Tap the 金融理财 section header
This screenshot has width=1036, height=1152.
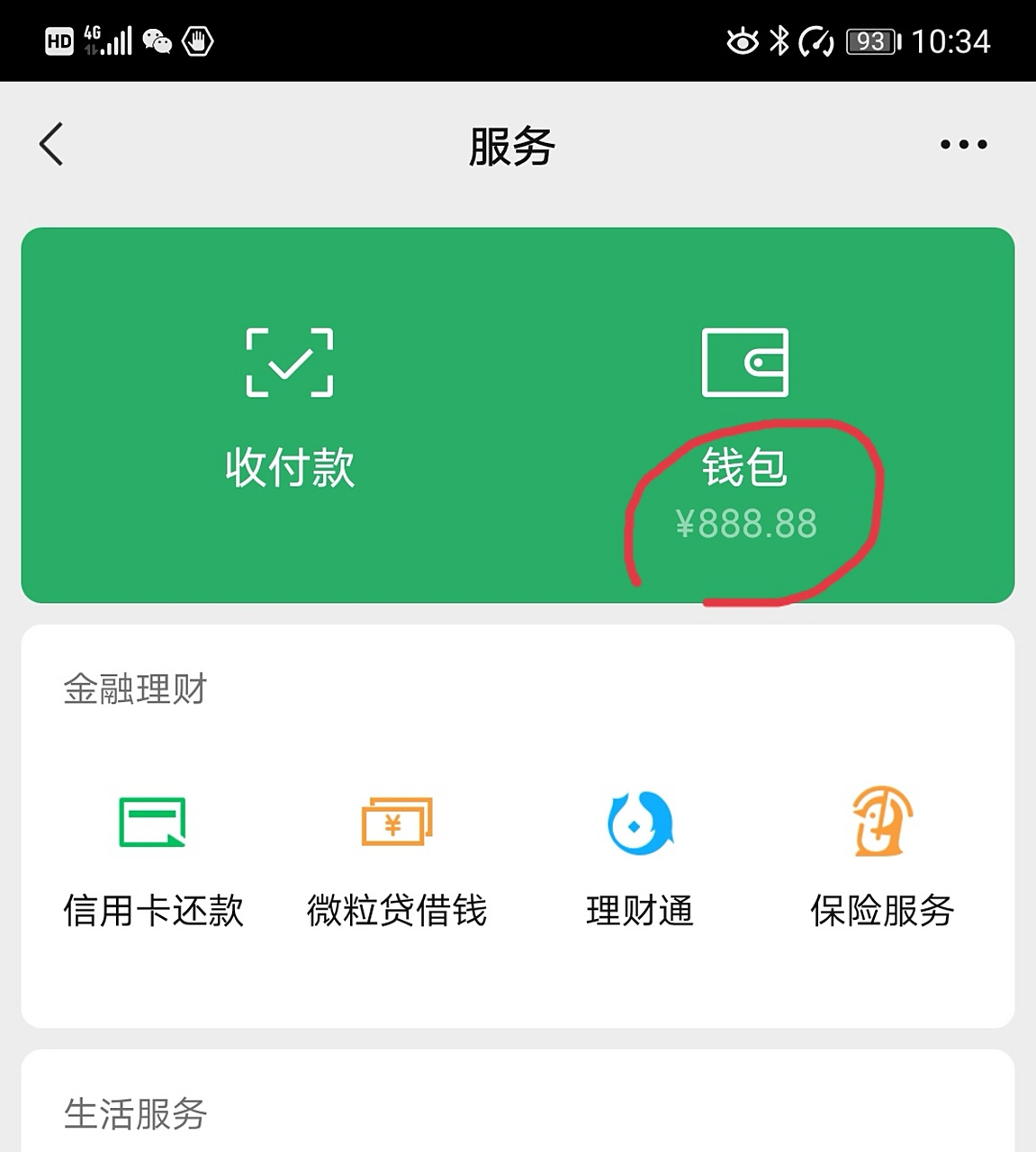(x=135, y=688)
